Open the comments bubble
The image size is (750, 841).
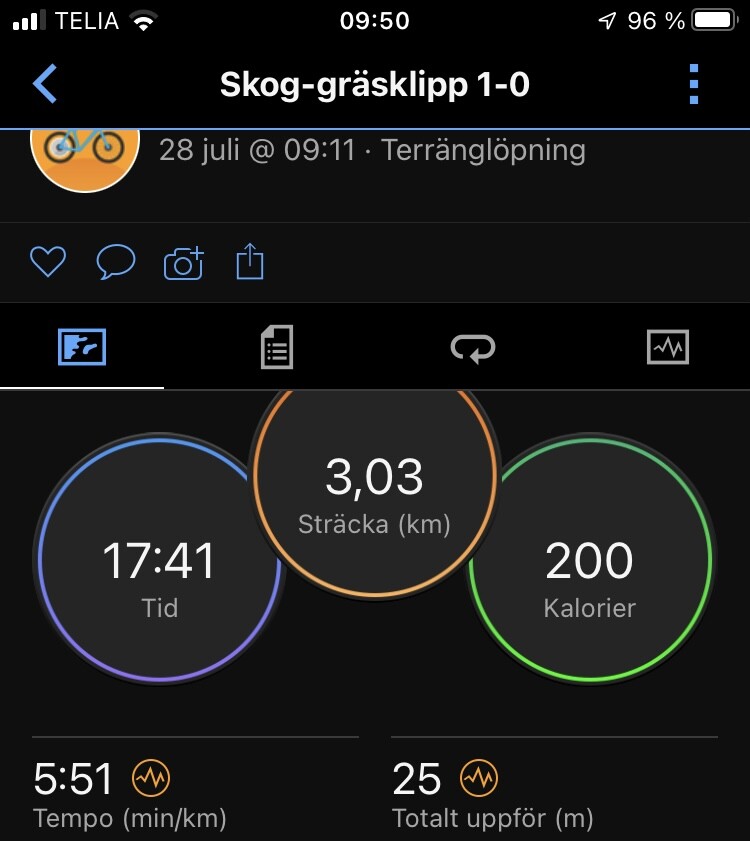115,263
